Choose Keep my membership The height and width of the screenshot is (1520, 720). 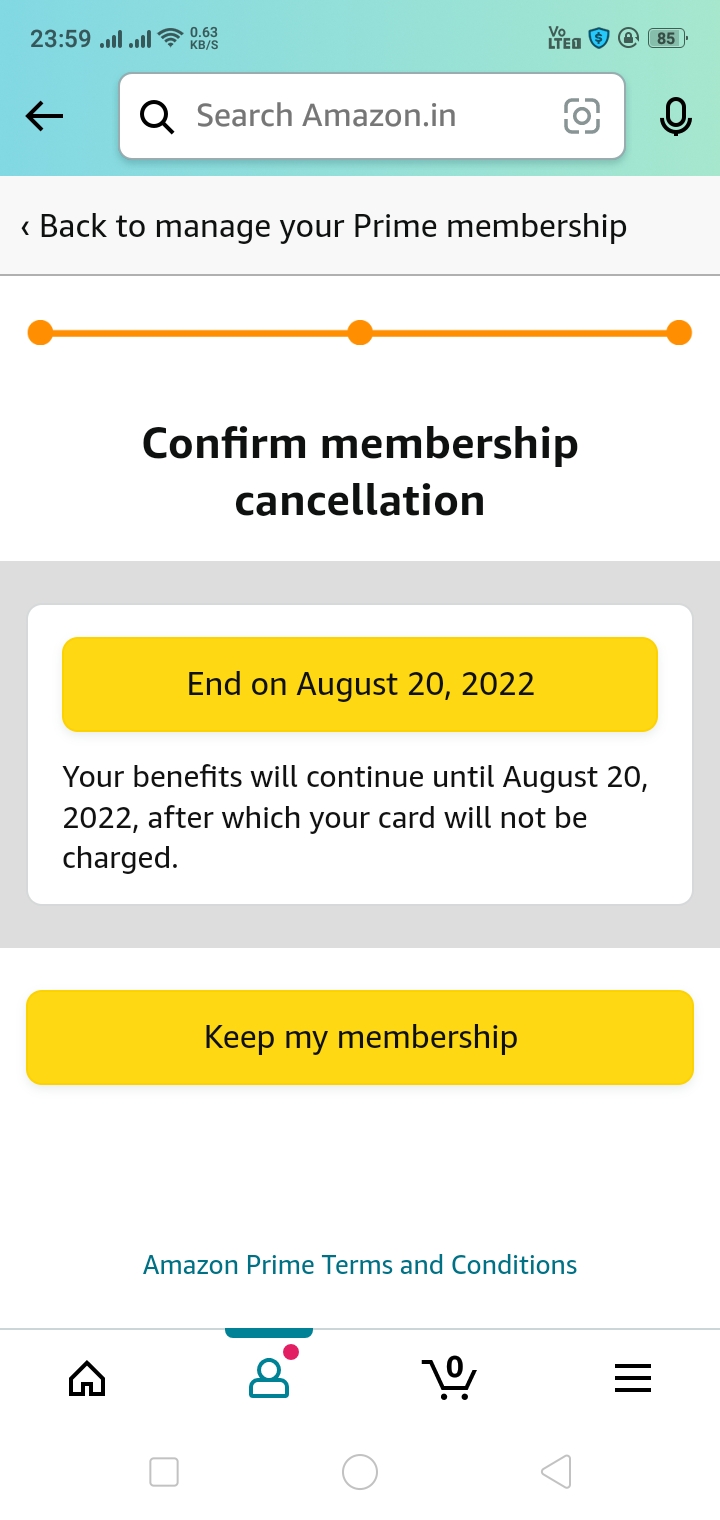point(360,1037)
